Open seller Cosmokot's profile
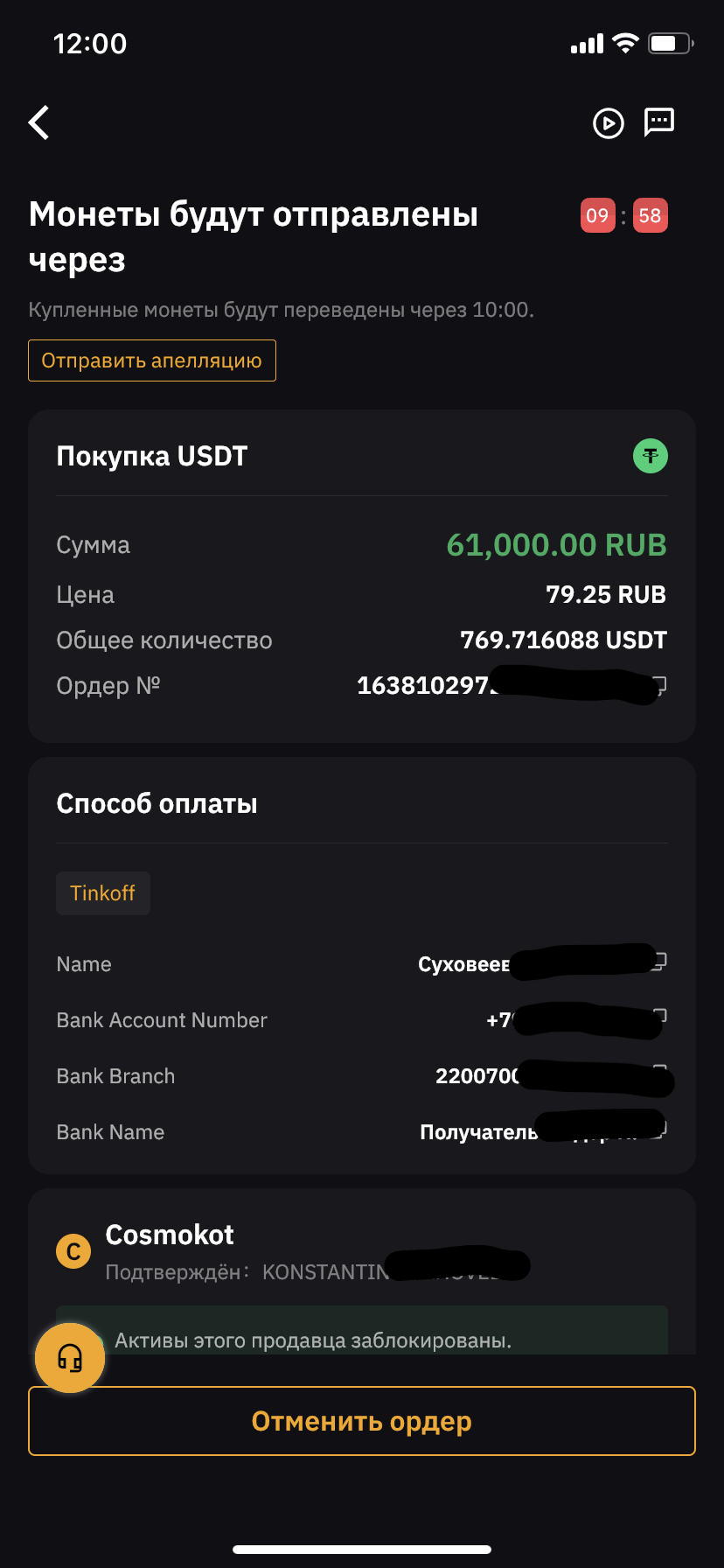Viewport: 724px width, 1568px height. pyautogui.click(x=170, y=1235)
